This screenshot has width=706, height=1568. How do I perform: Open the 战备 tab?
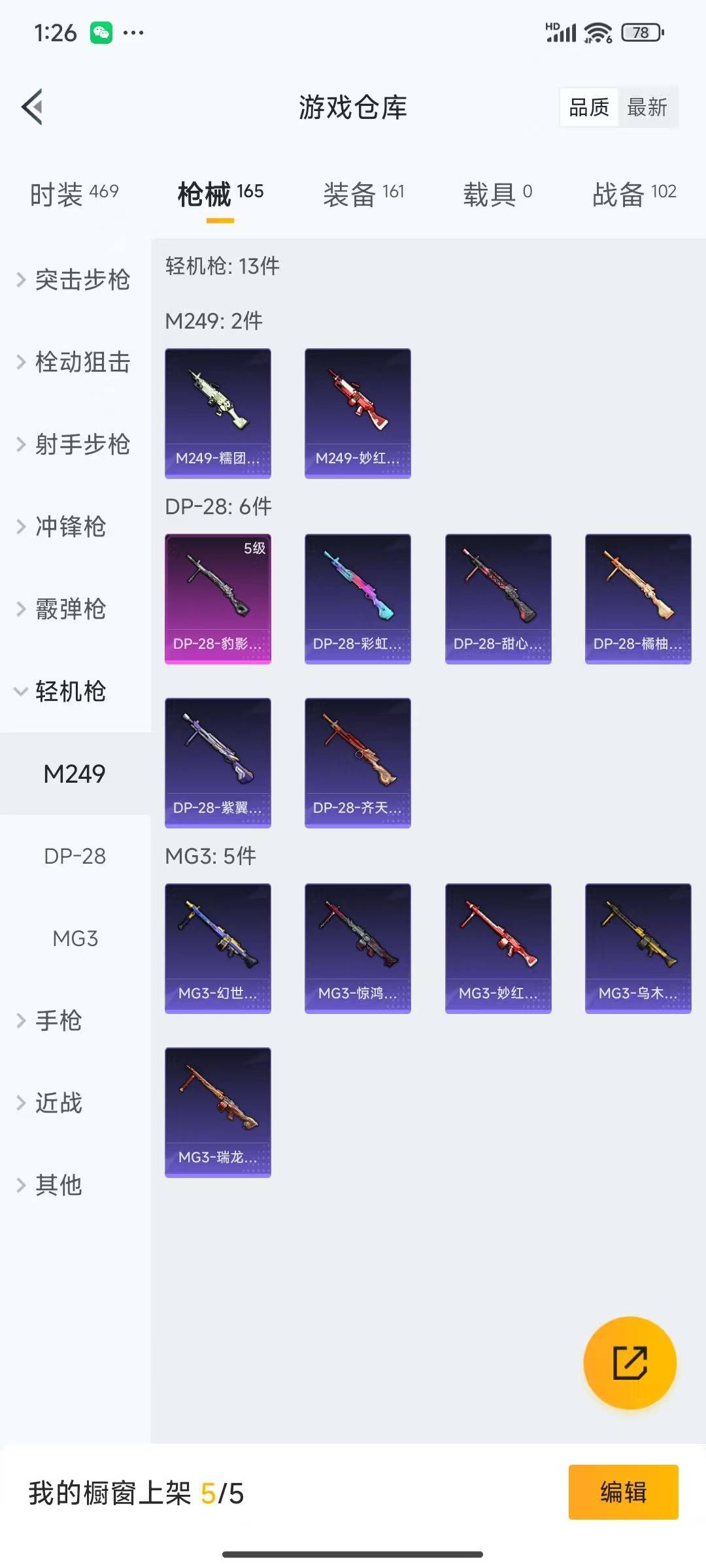(x=633, y=193)
